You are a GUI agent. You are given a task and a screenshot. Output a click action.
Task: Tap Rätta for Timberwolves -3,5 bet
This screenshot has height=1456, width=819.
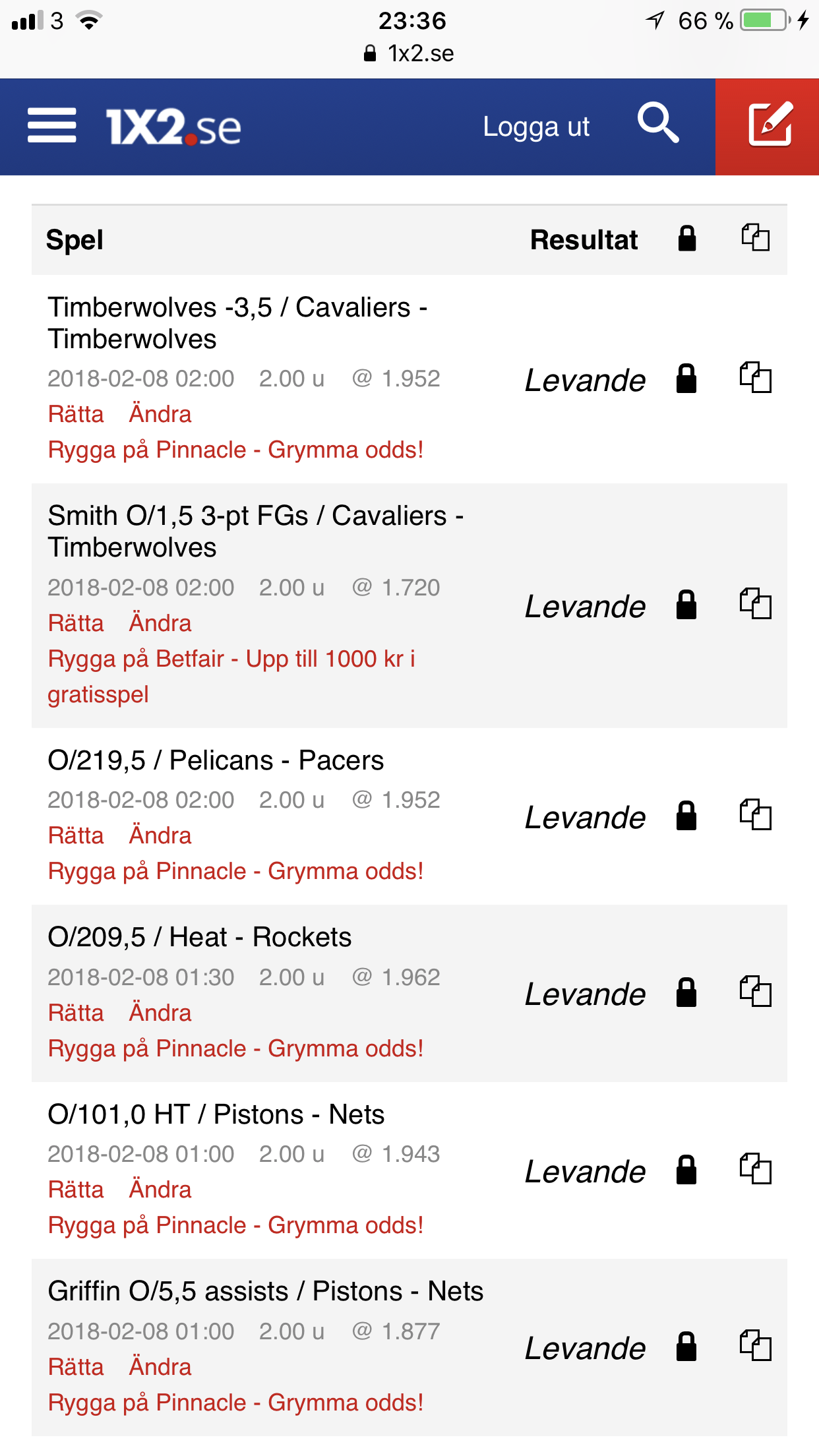(76, 414)
